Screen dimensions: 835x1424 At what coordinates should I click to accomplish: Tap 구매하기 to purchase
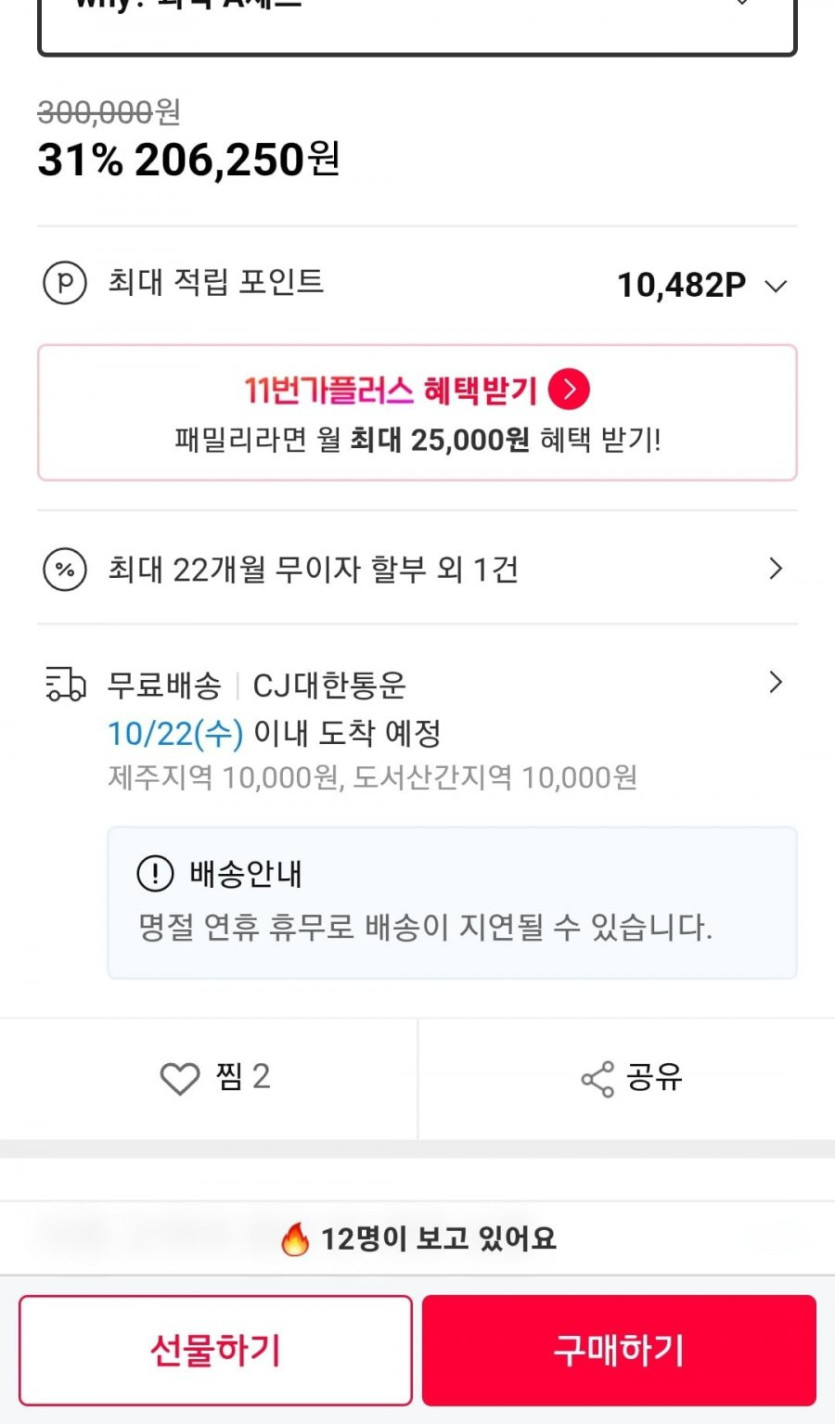(x=618, y=1350)
